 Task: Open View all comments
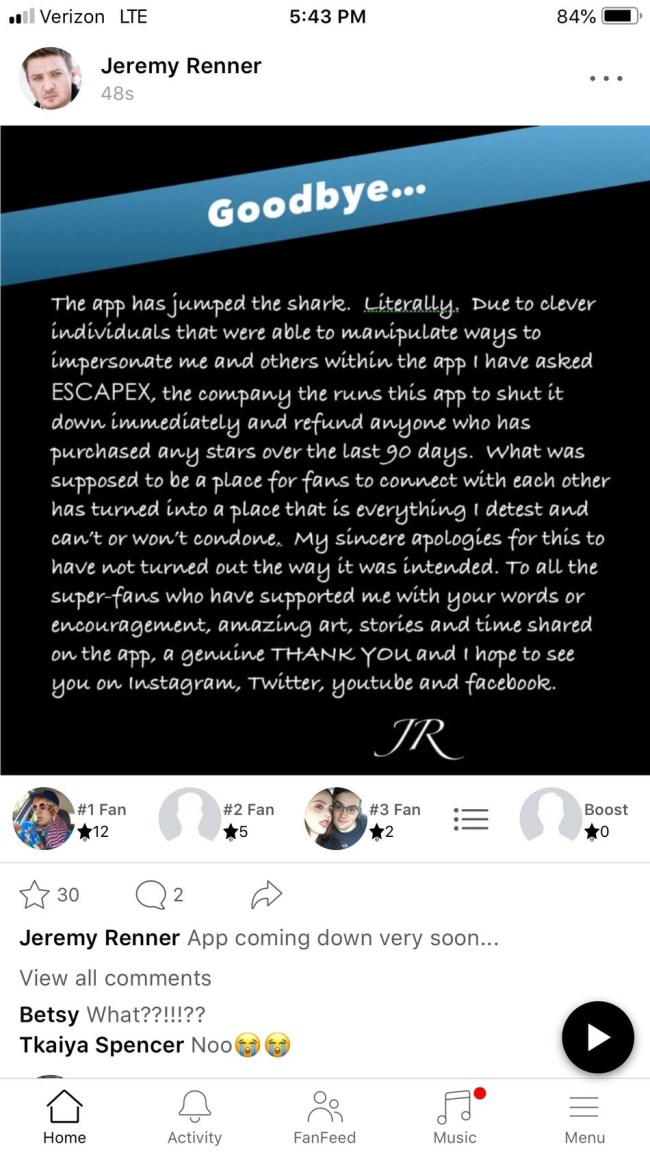115,978
